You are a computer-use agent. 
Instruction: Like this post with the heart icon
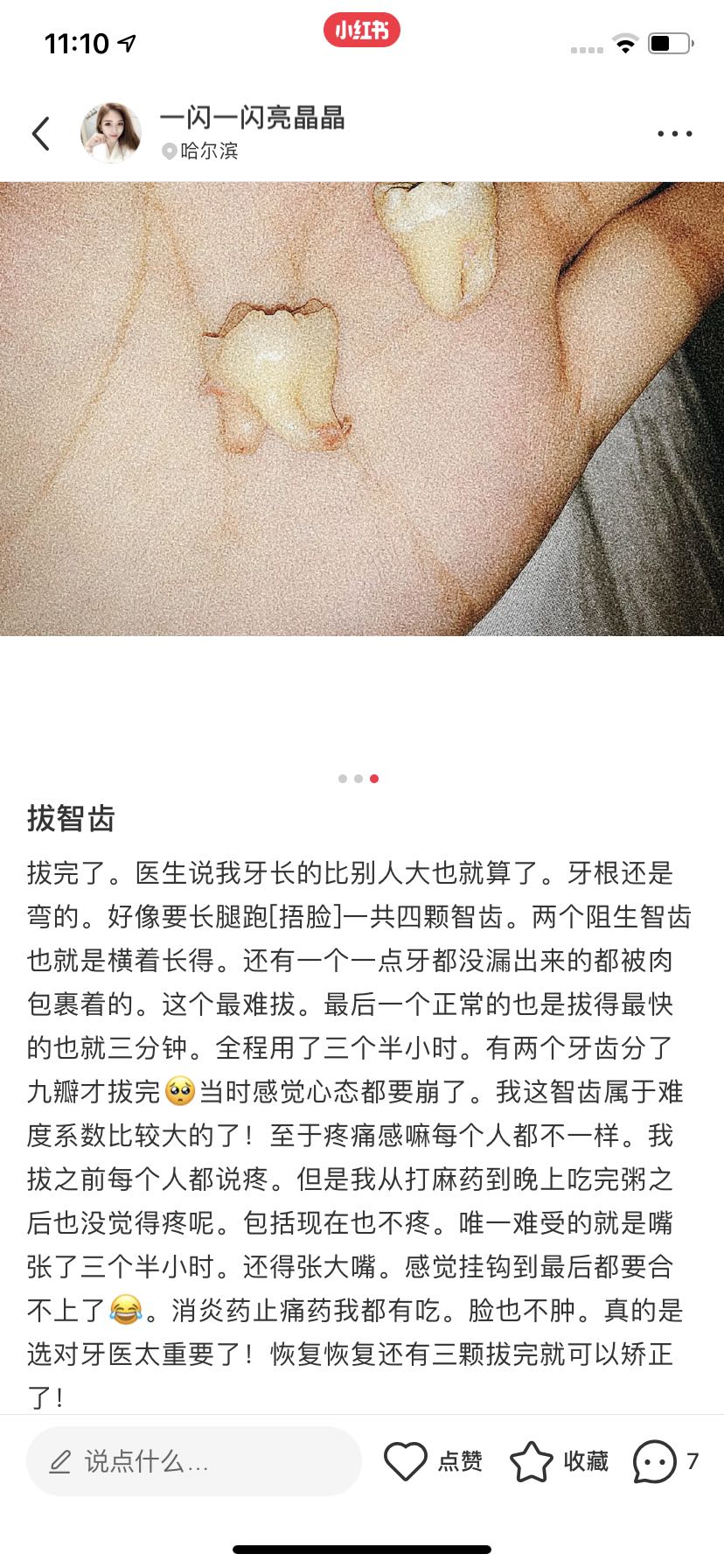406,1460
